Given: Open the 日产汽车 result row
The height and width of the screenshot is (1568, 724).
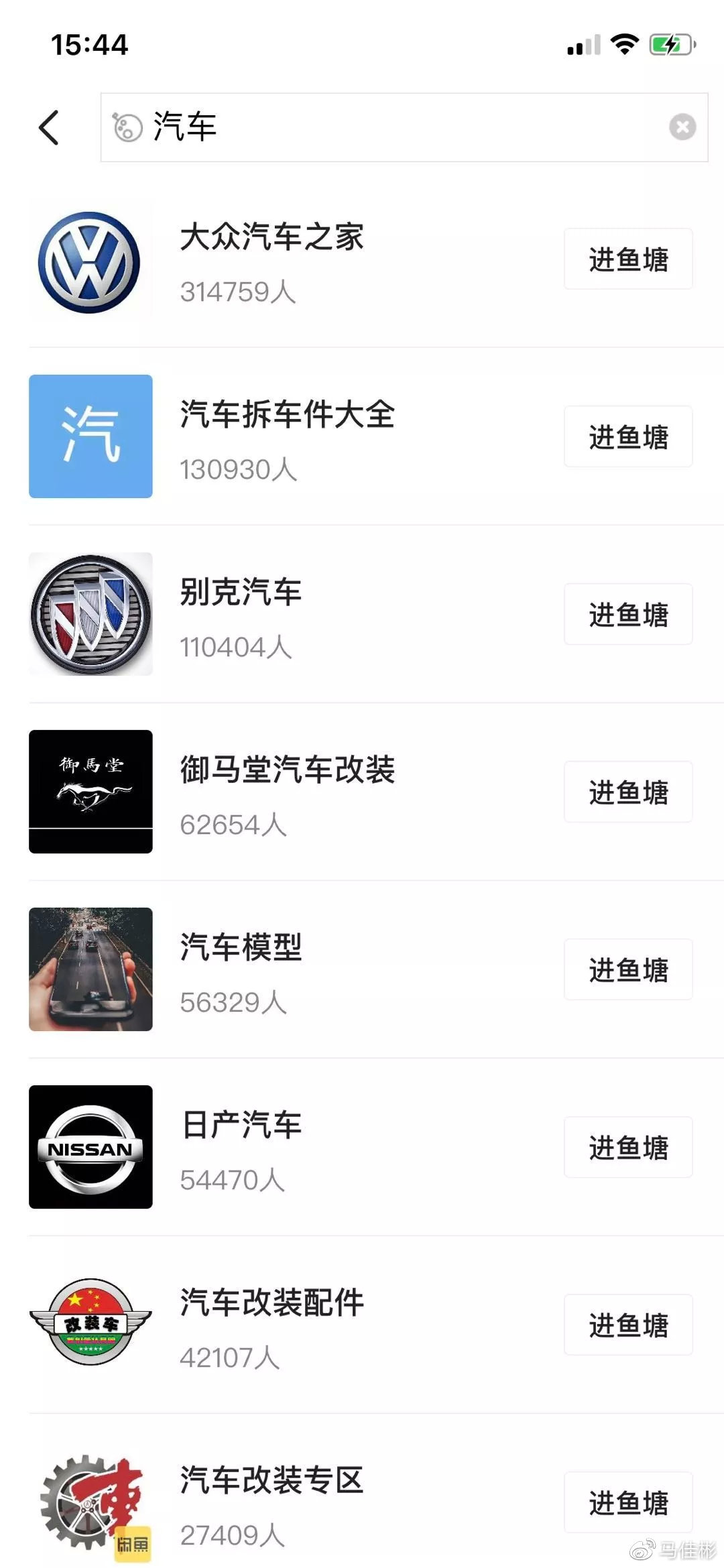Looking at the screenshot, I should [x=362, y=1147].
